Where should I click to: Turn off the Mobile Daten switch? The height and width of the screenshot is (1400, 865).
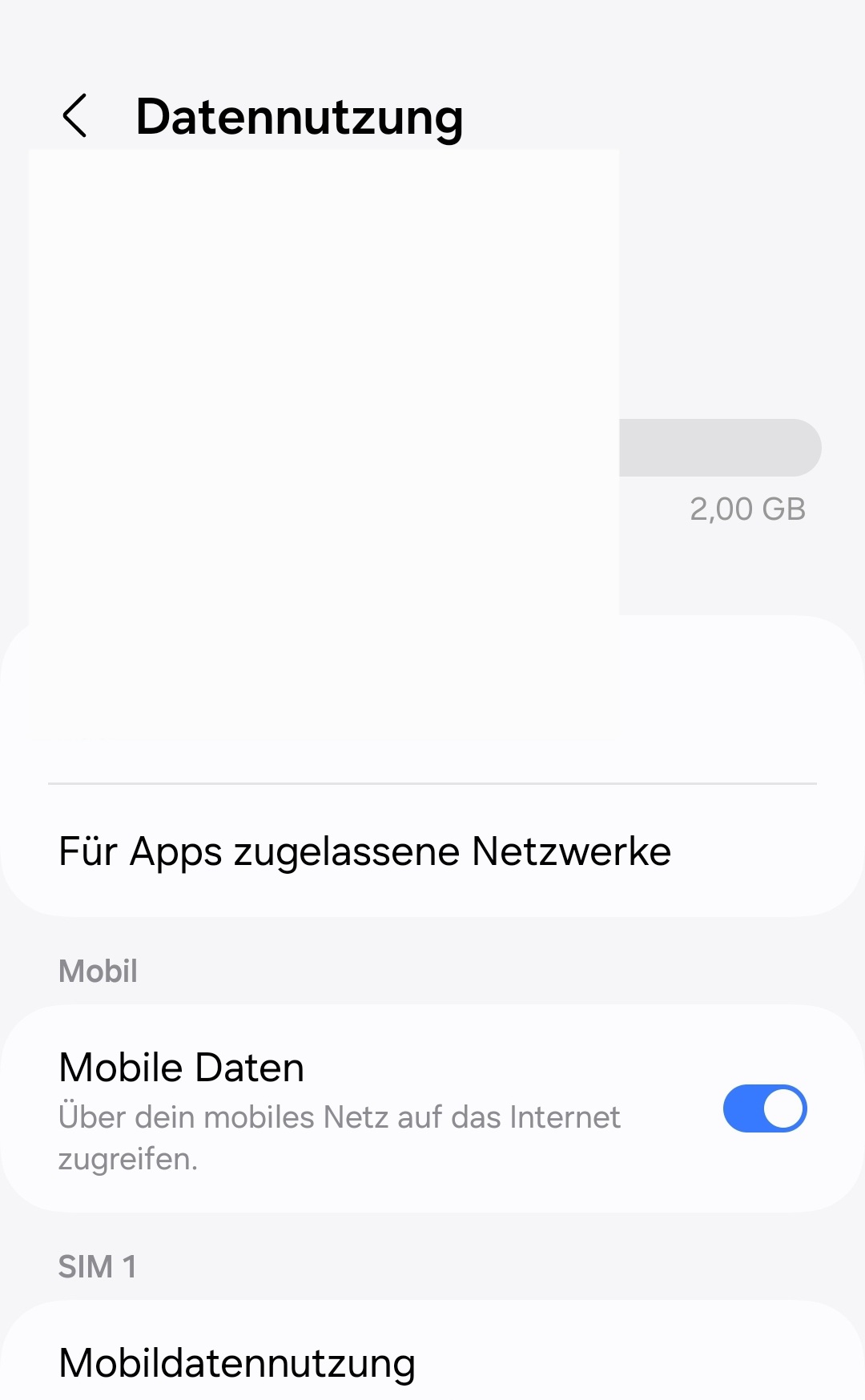coord(764,1108)
